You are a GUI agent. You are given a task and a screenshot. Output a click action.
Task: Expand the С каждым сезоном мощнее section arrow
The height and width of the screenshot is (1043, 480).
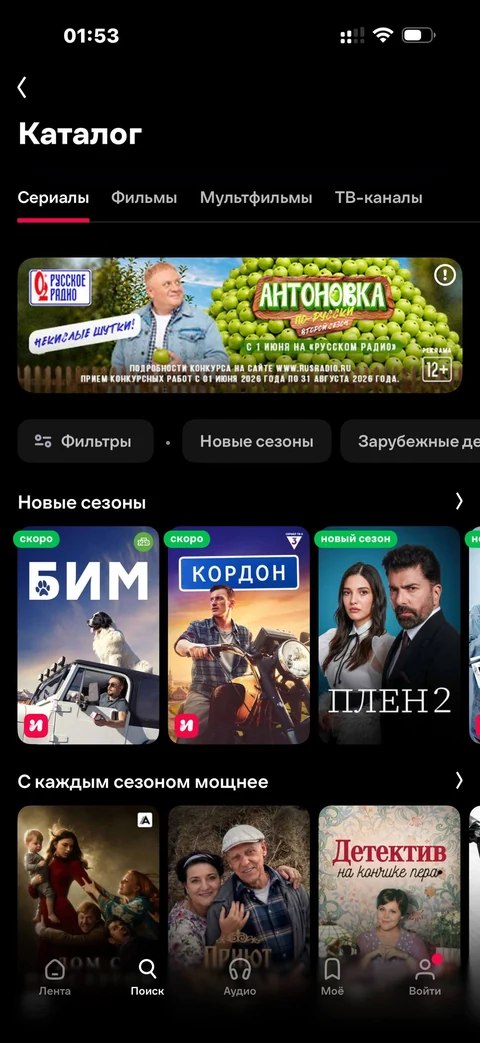(459, 780)
